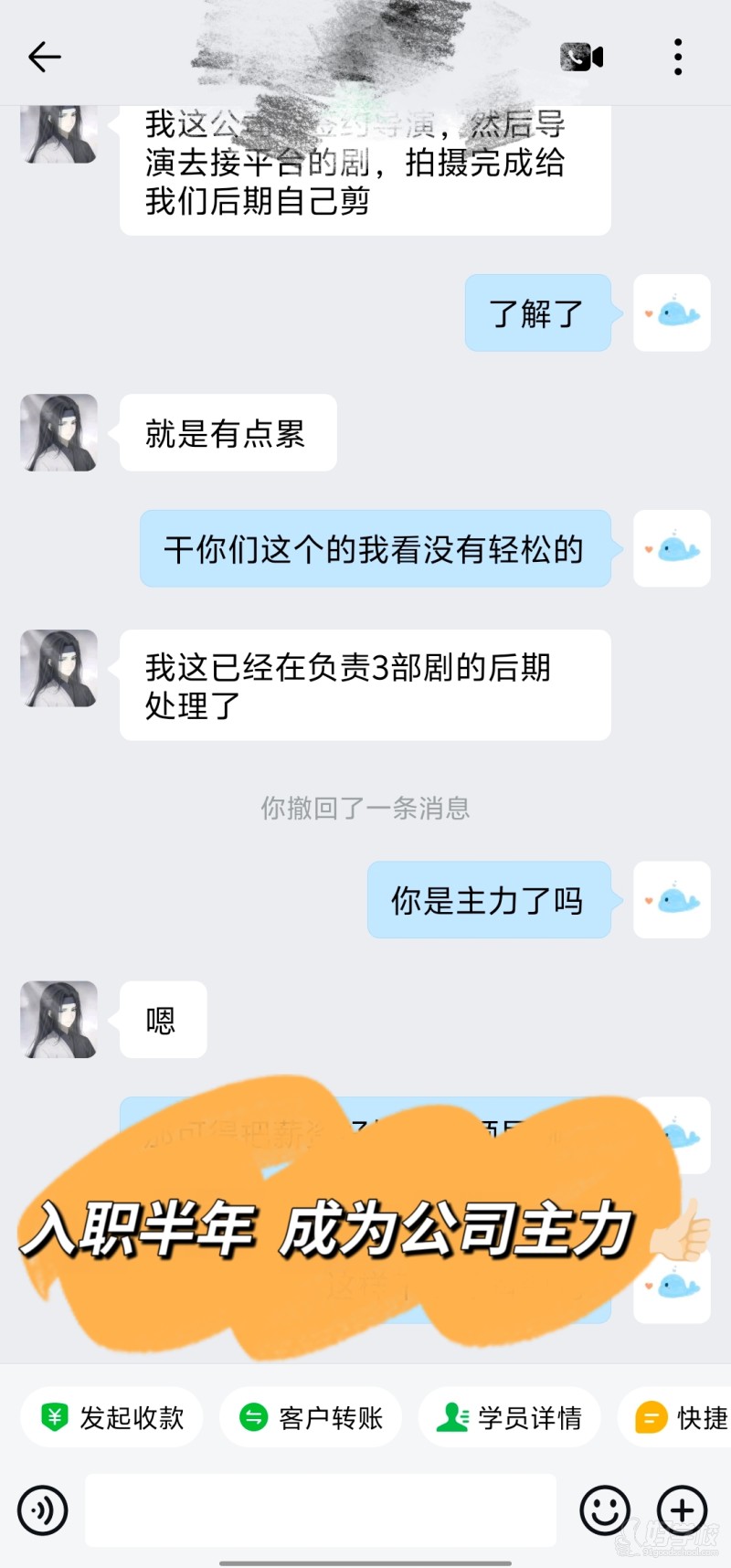Switch to voice message input
This screenshot has height=1568, width=731.
(x=43, y=1510)
